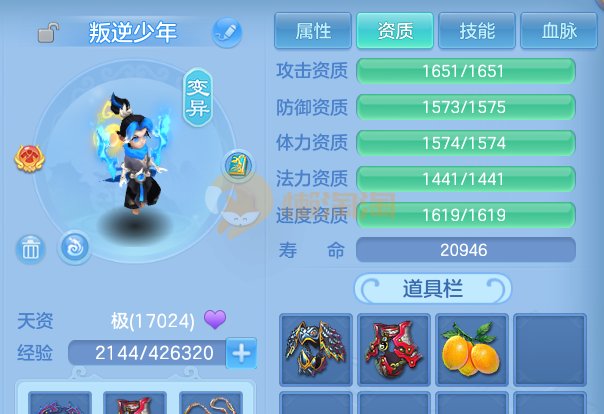Switch to the 血脉 tab

click(558, 32)
